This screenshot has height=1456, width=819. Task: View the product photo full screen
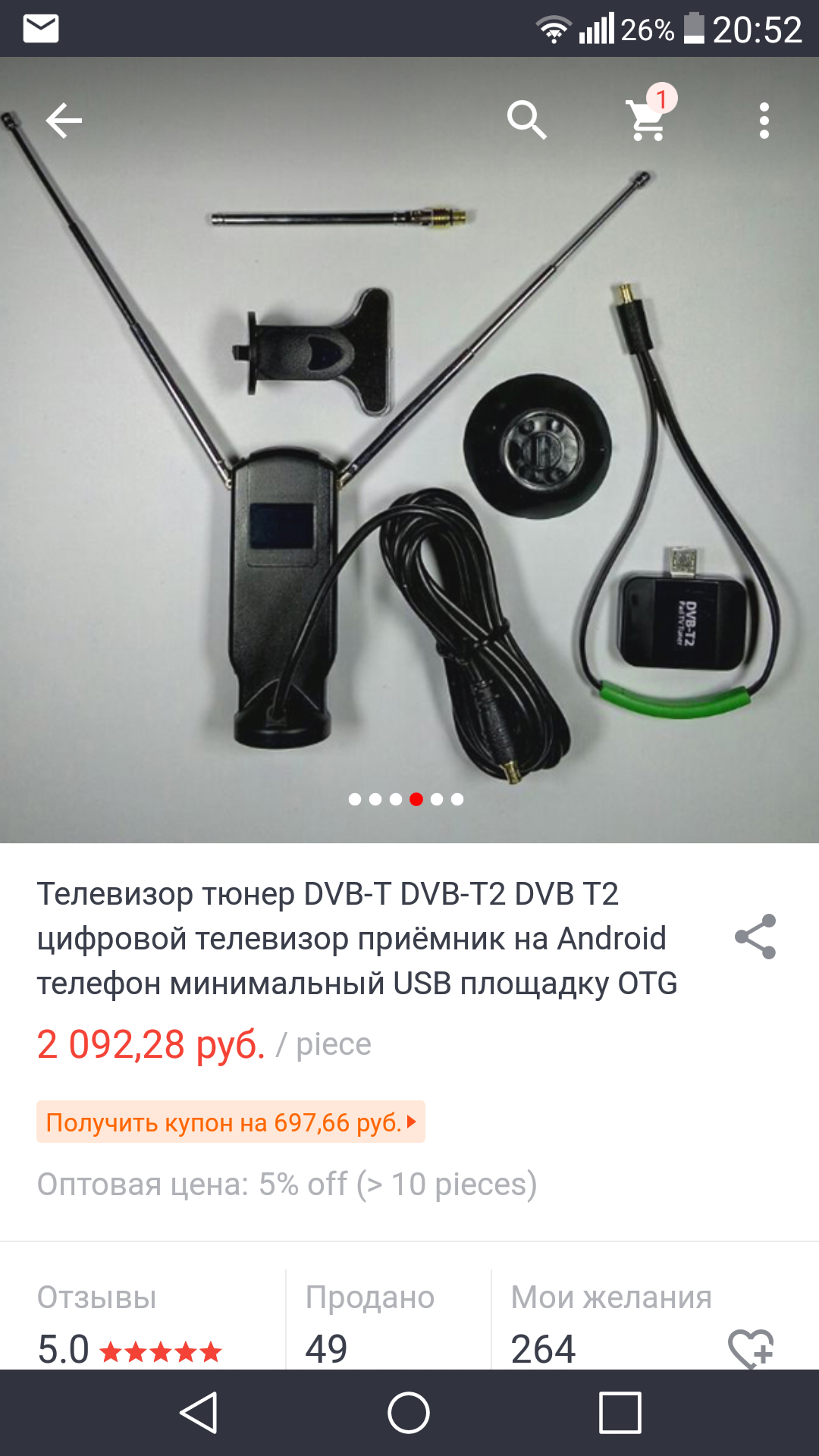409,450
